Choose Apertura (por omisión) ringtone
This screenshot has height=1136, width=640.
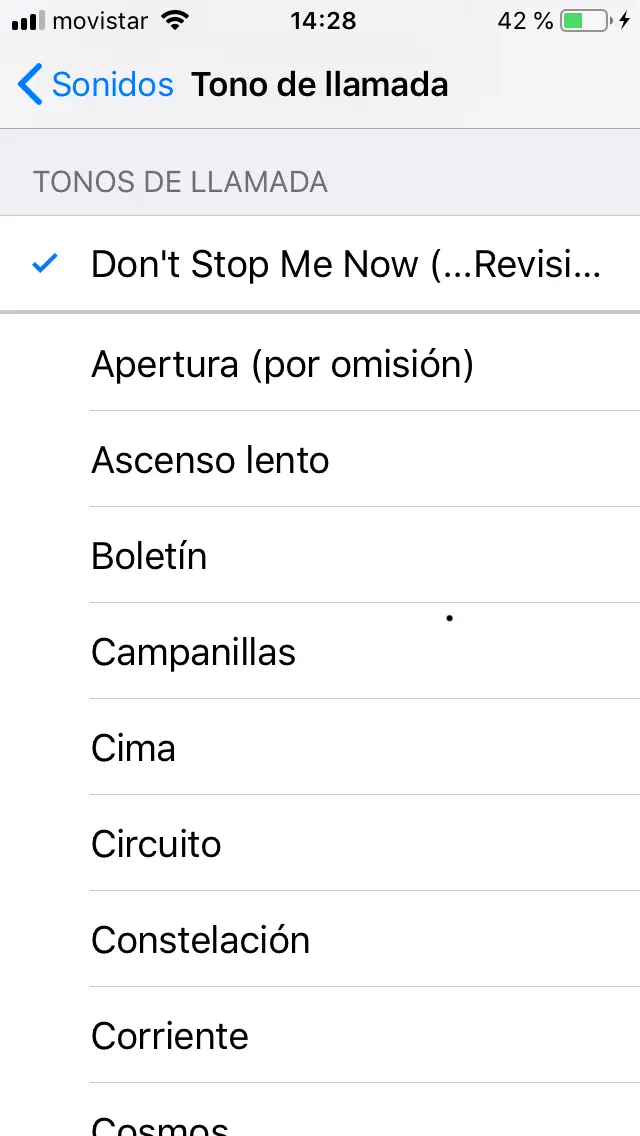[x=282, y=364]
